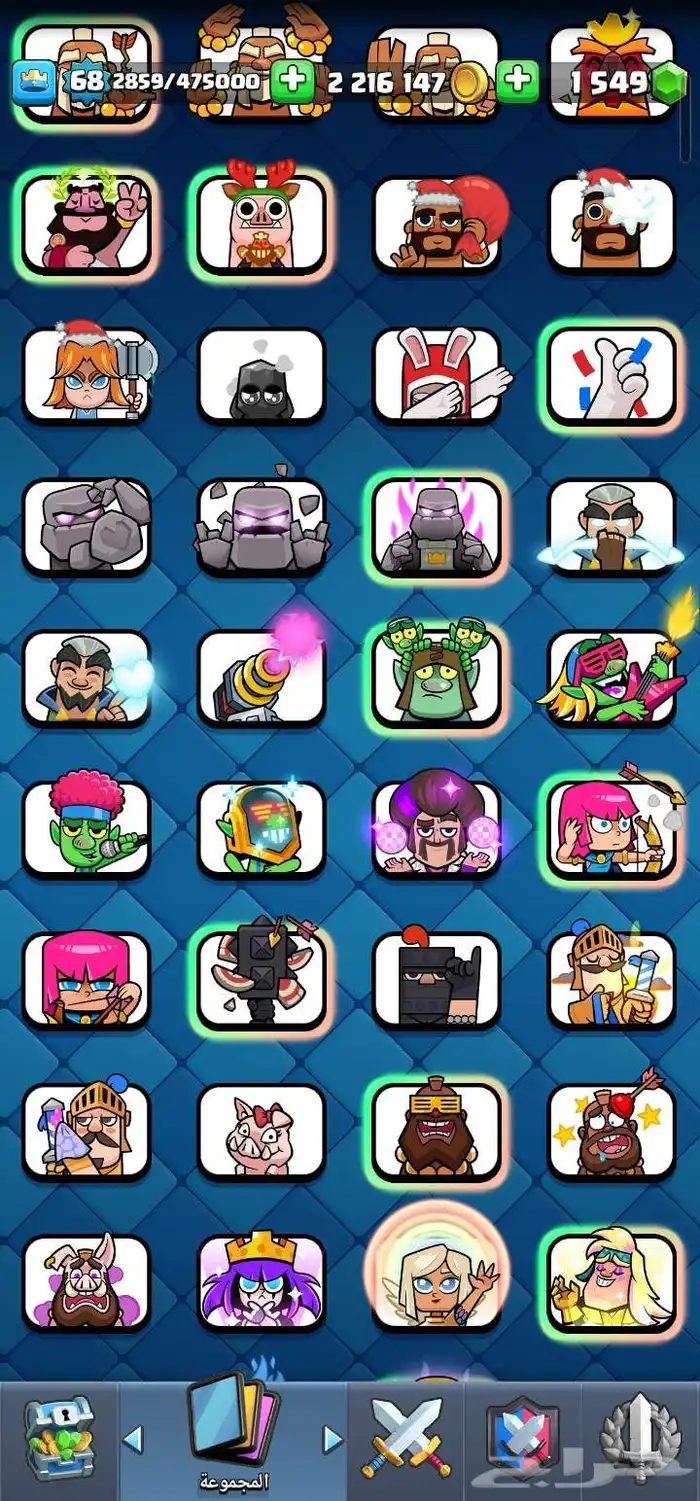Select the pig with red bow emote

[261, 1131]
